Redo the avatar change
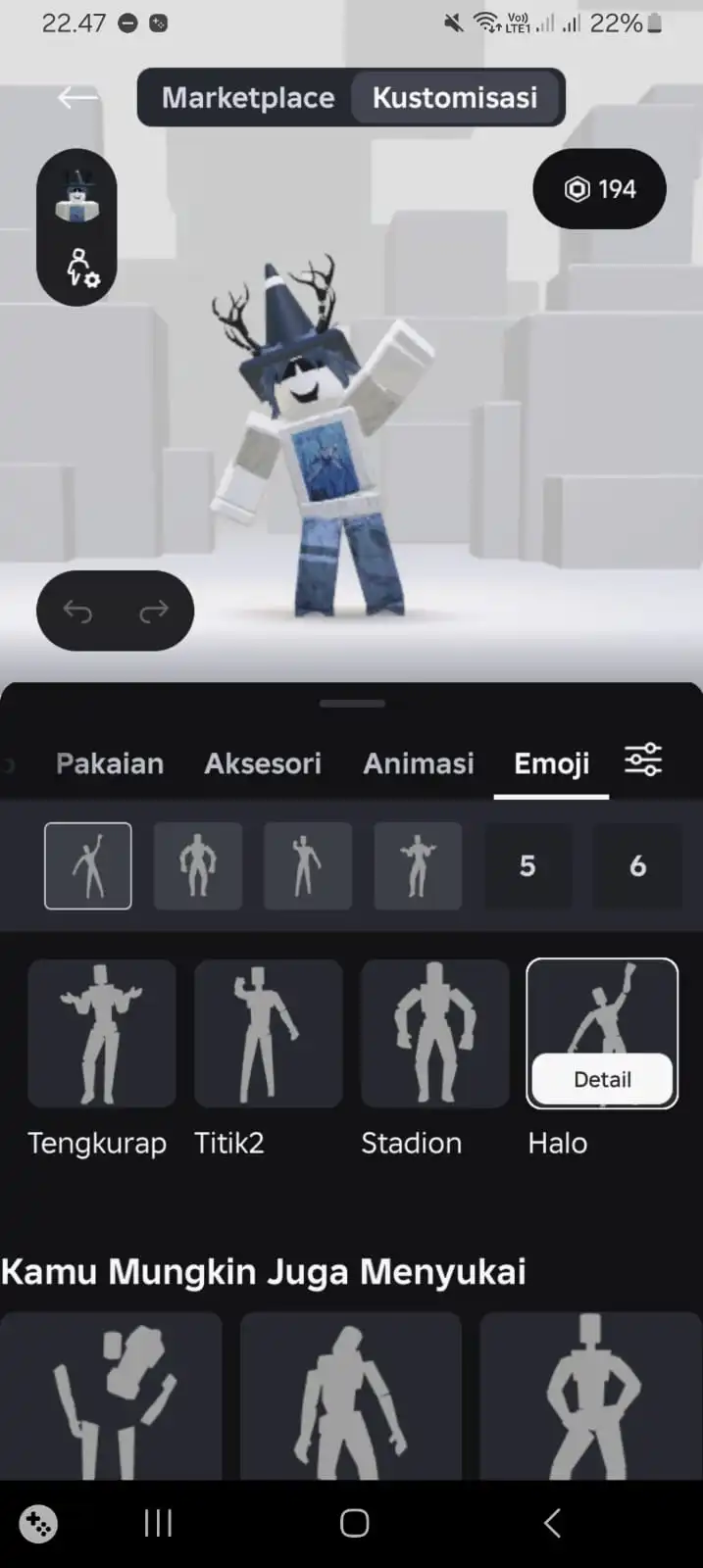The height and width of the screenshot is (1568, 703). click(154, 612)
